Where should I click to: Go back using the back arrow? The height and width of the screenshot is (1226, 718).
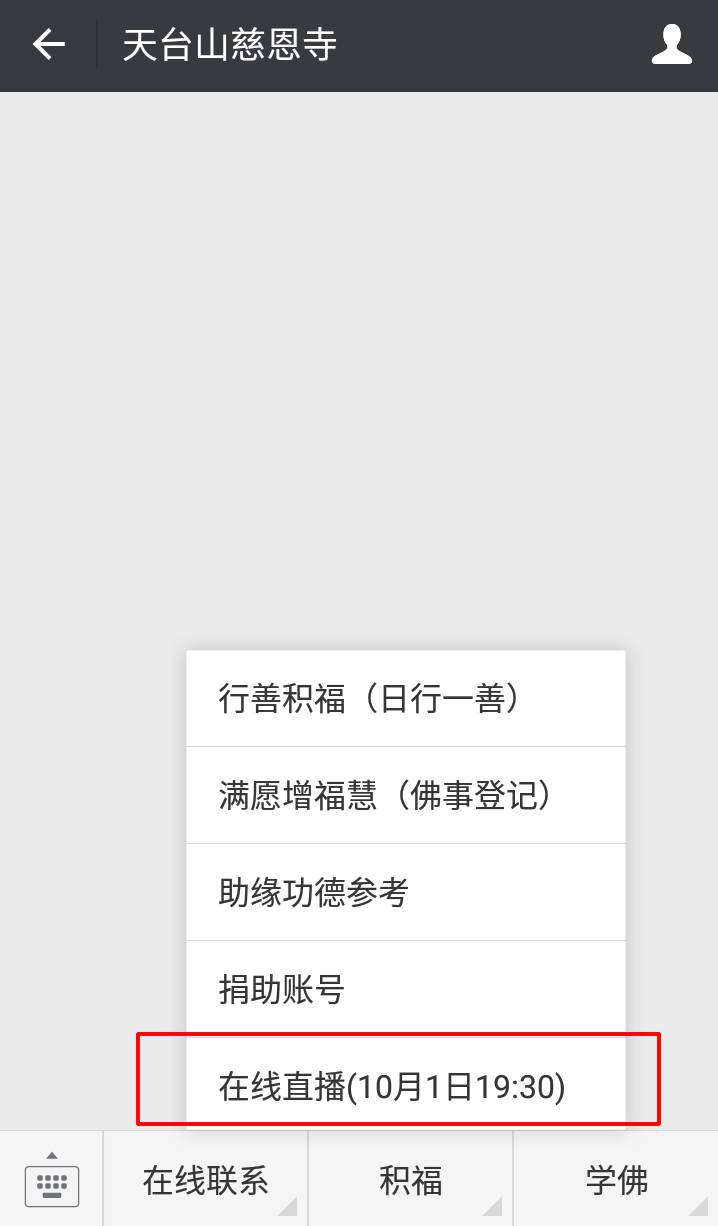(48, 45)
